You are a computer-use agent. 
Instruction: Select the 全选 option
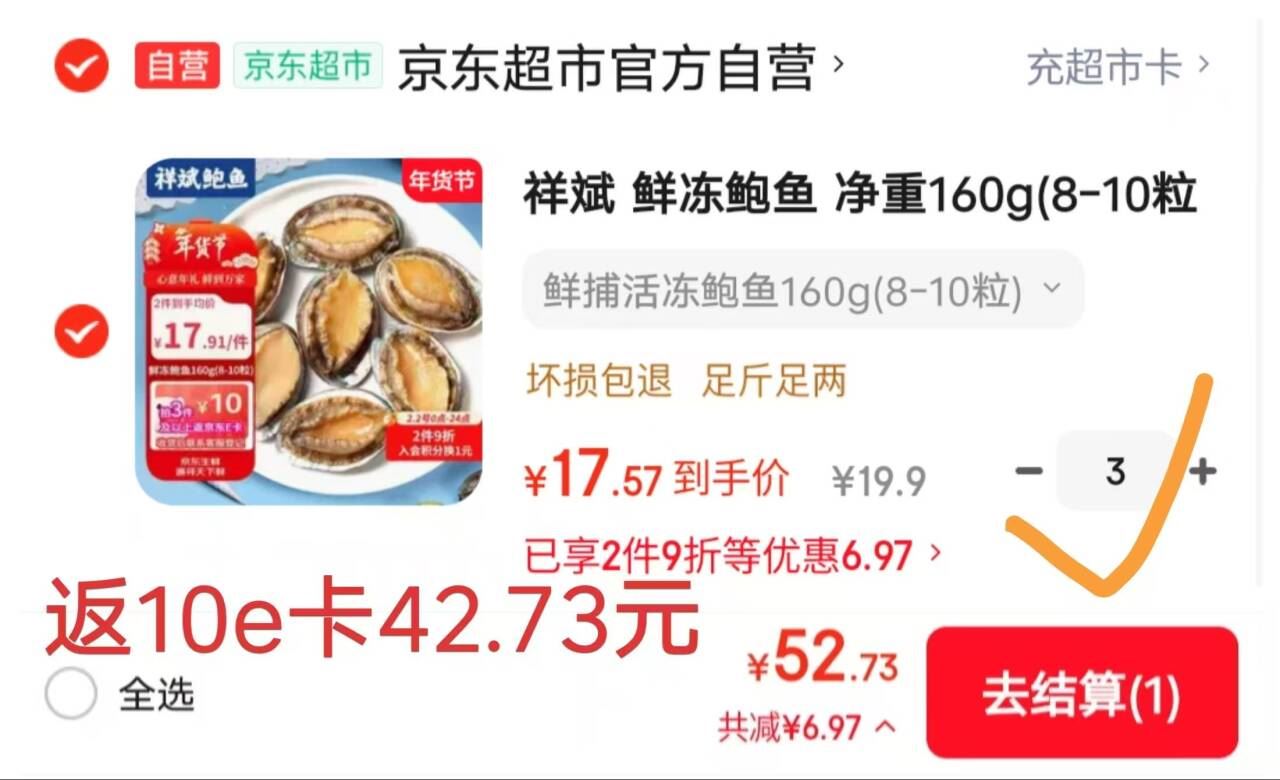(x=72, y=694)
